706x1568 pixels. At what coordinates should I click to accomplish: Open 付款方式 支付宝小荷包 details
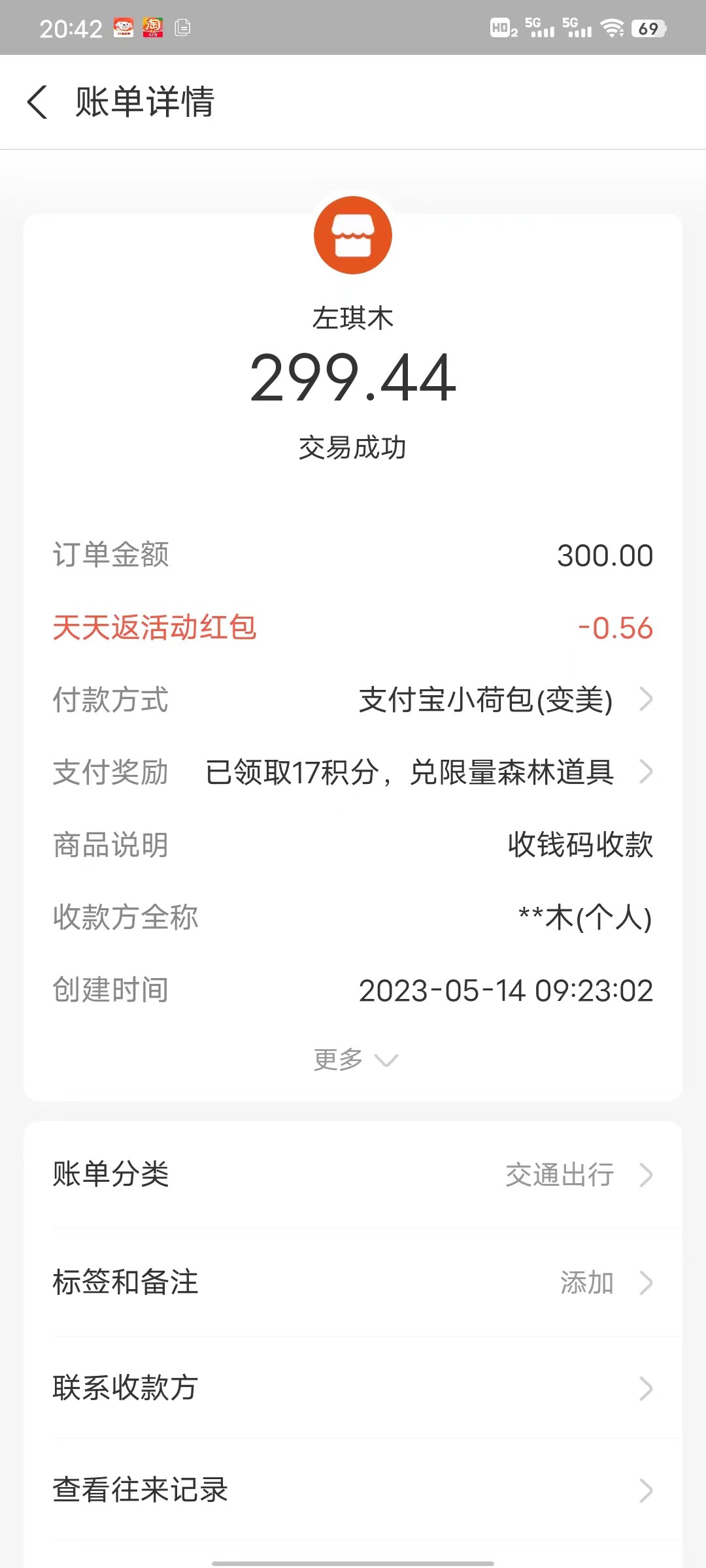[x=503, y=700]
